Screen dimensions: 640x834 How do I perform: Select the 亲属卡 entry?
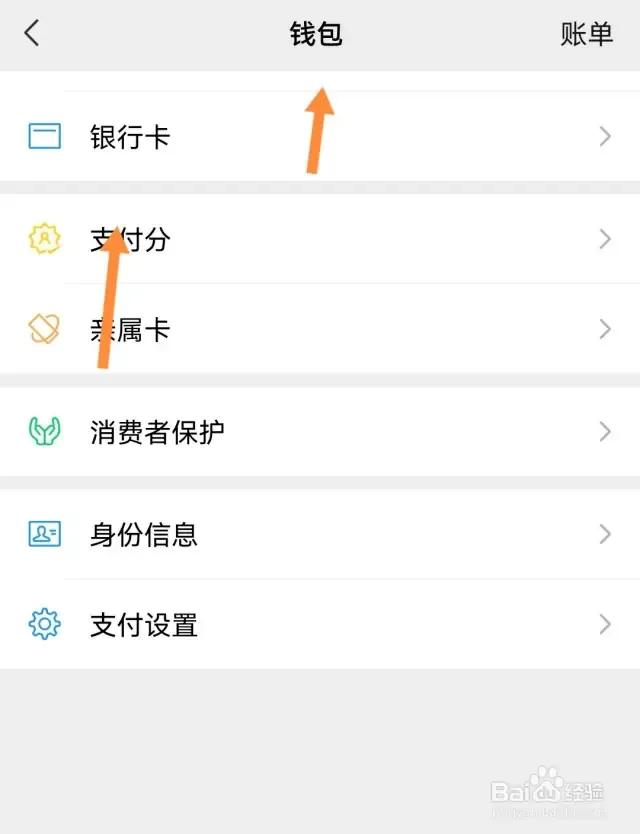(320, 329)
